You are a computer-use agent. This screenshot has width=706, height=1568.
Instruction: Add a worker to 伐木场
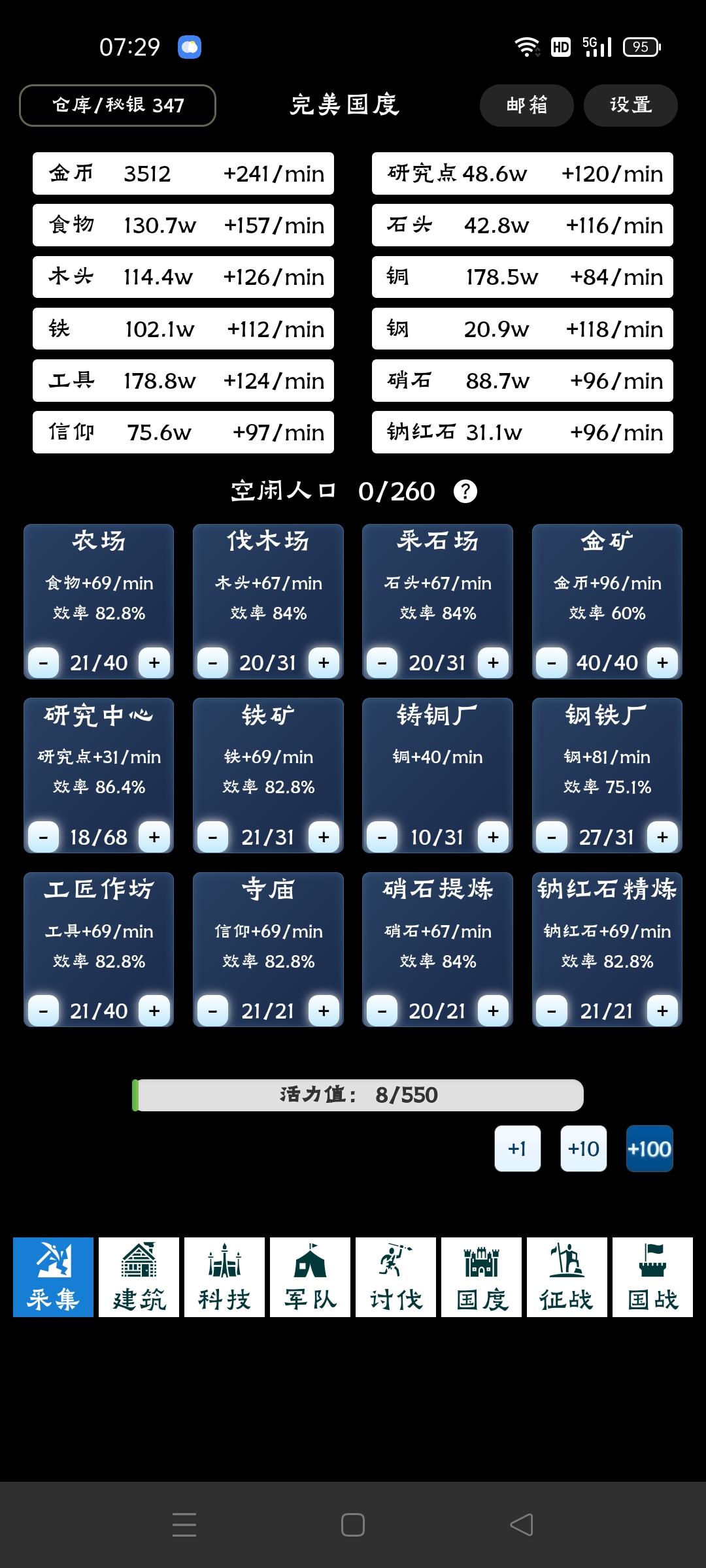pos(324,662)
